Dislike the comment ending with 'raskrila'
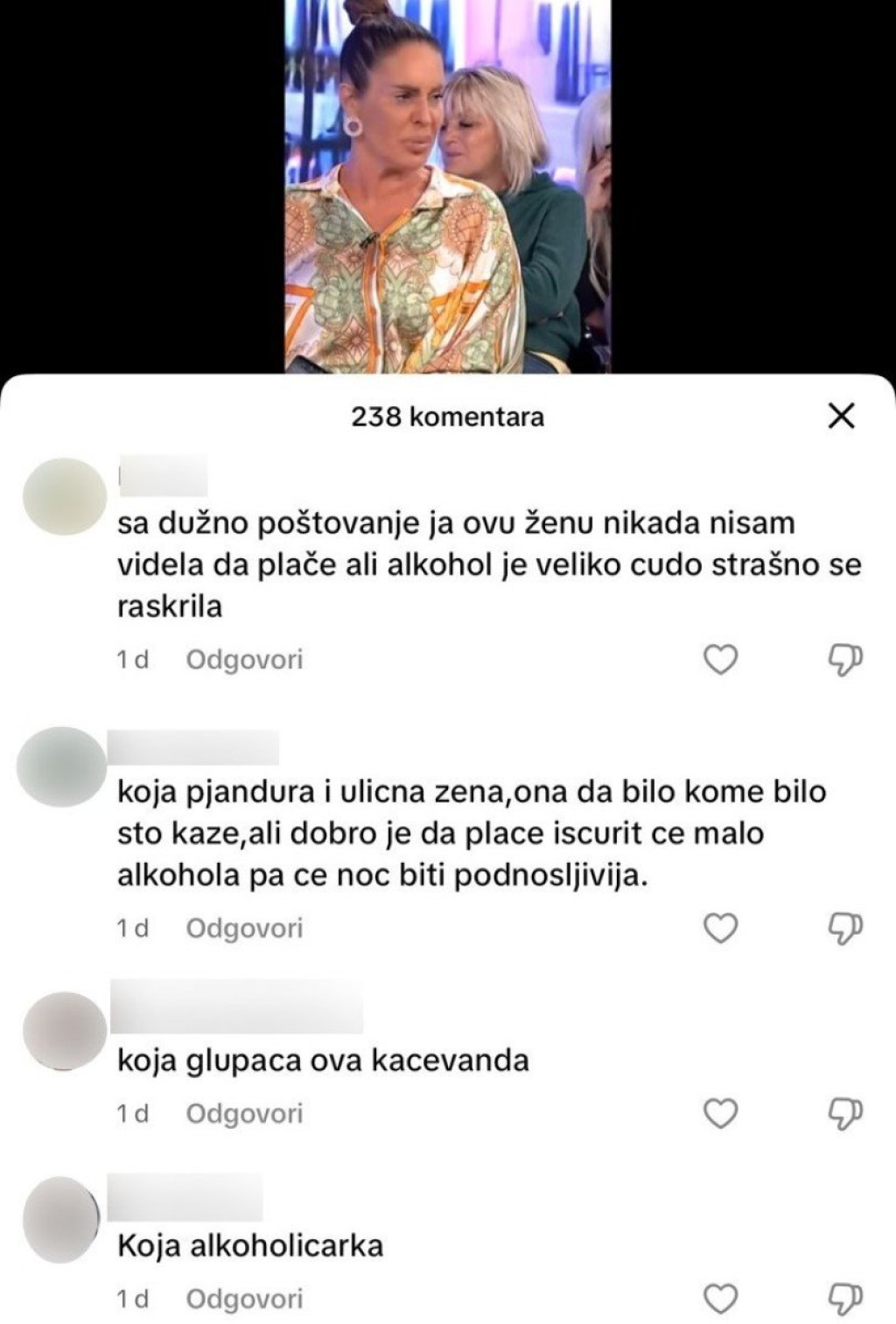 pos(845,660)
